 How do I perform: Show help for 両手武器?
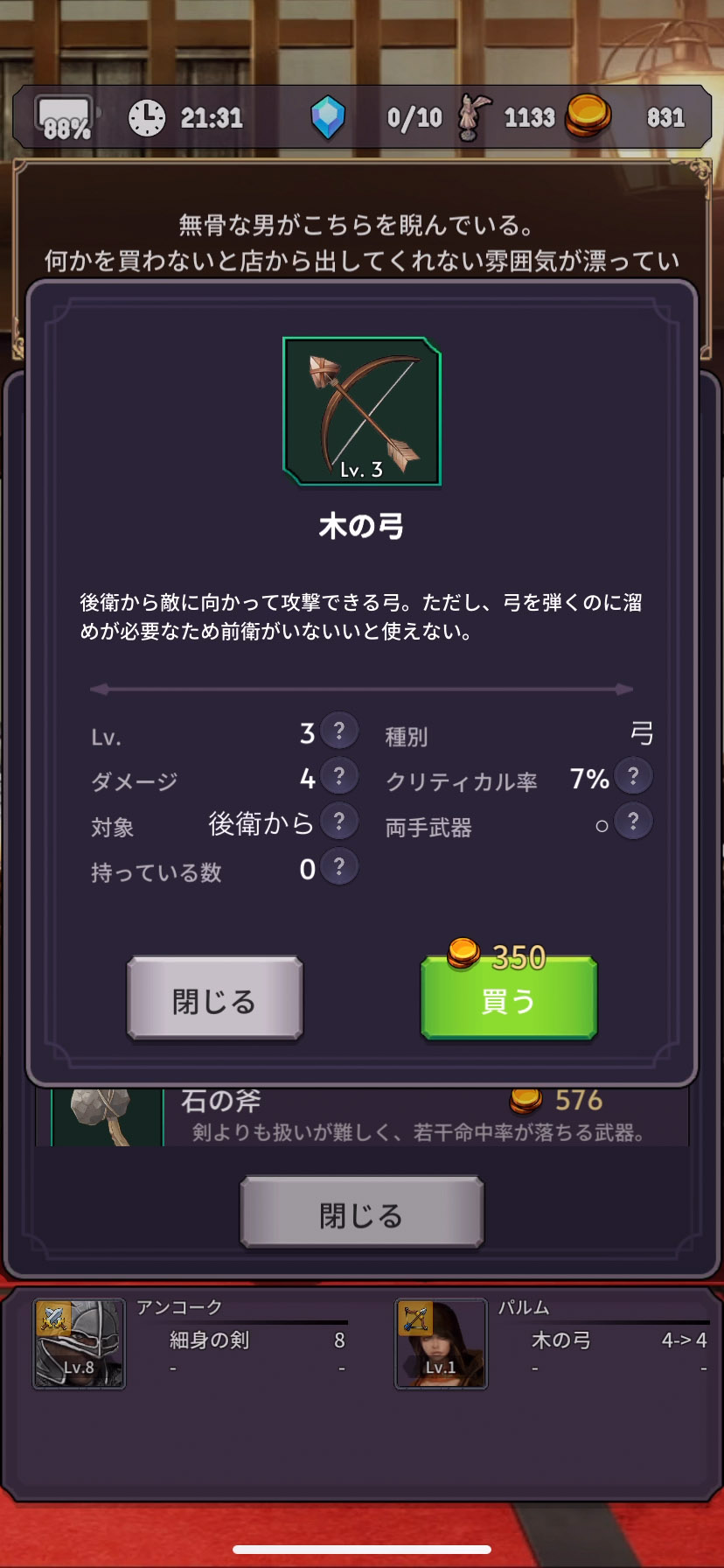[x=633, y=822]
